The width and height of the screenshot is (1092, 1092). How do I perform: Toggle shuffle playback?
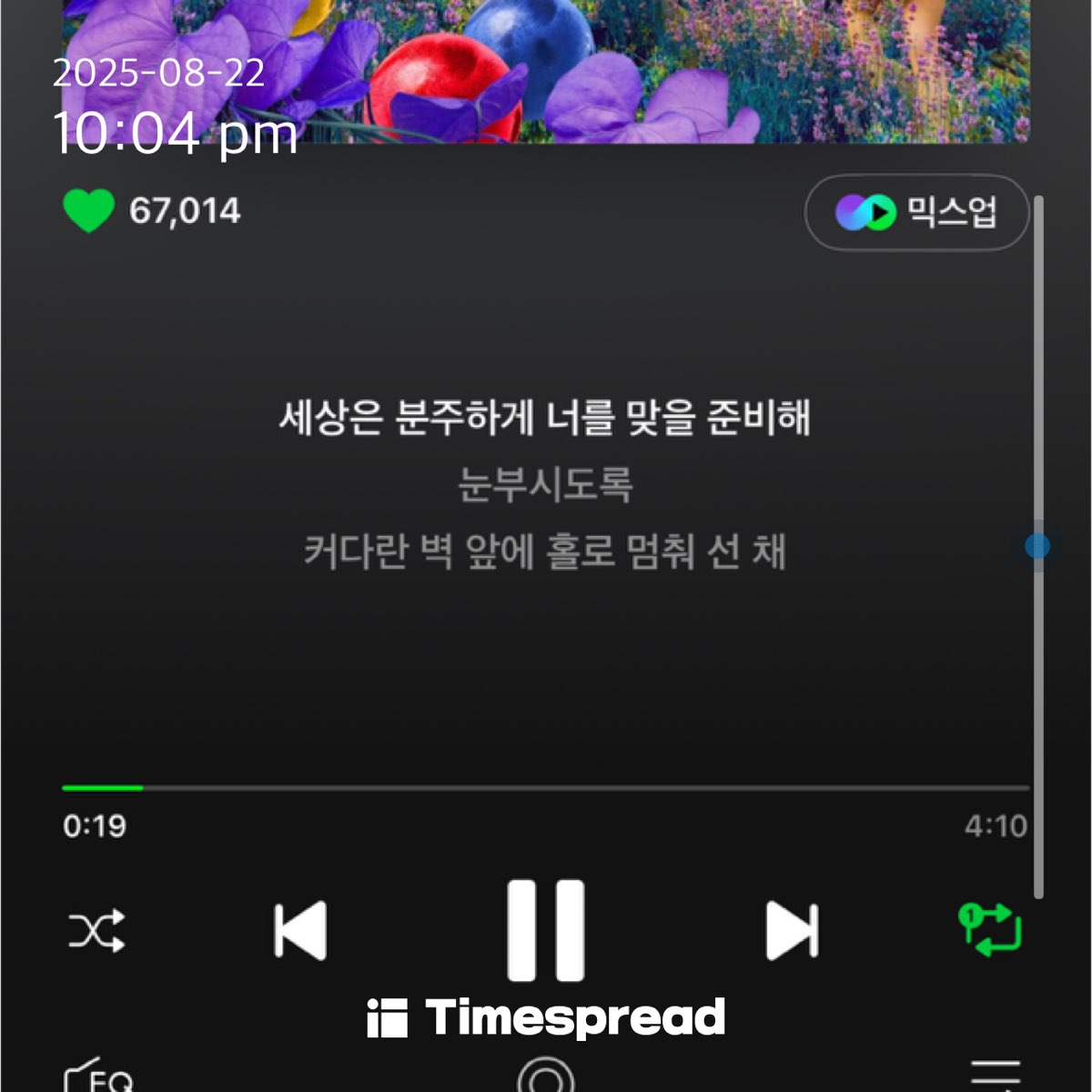(96, 931)
